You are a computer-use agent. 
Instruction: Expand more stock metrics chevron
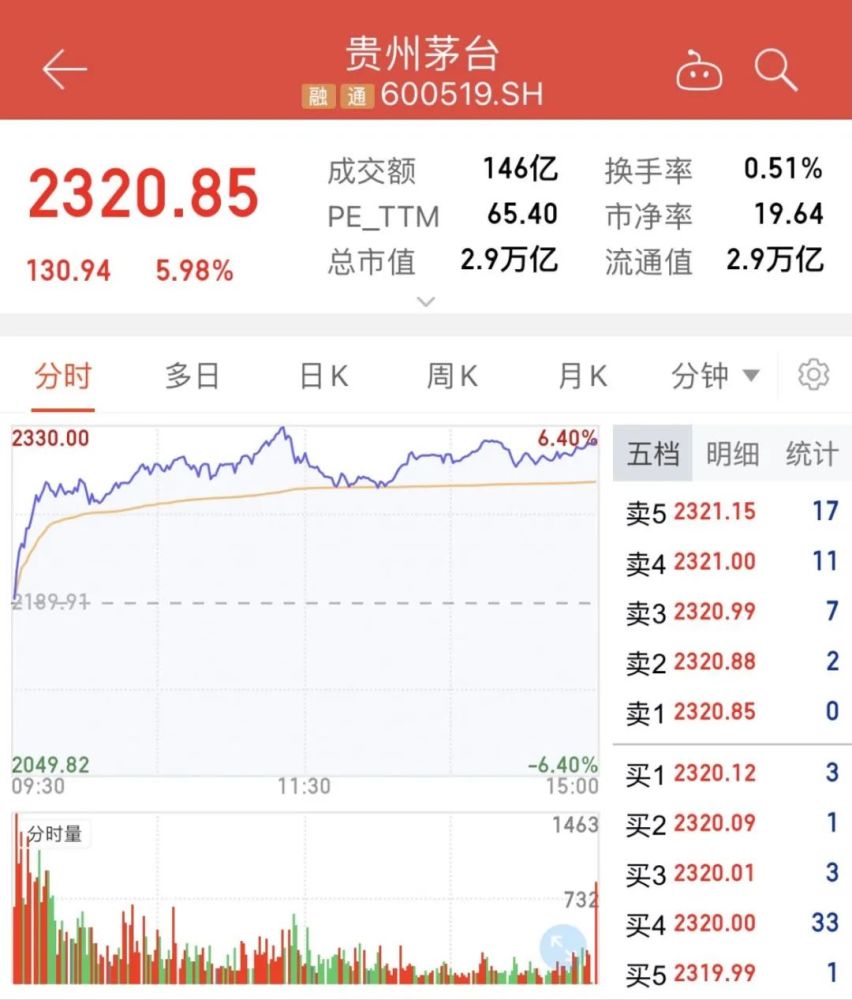(x=426, y=301)
